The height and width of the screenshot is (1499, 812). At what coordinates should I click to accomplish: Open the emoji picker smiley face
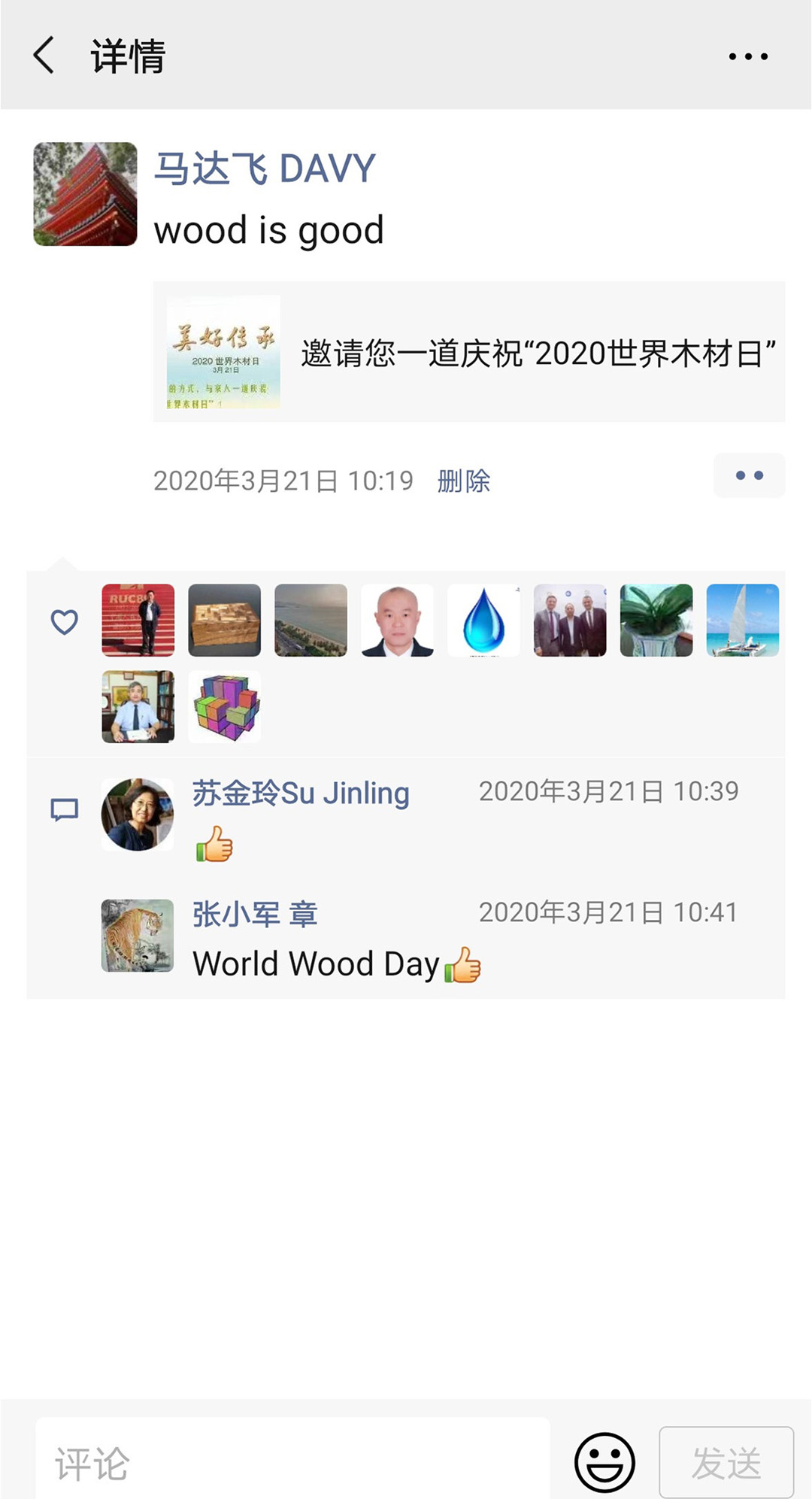pos(604,1462)
